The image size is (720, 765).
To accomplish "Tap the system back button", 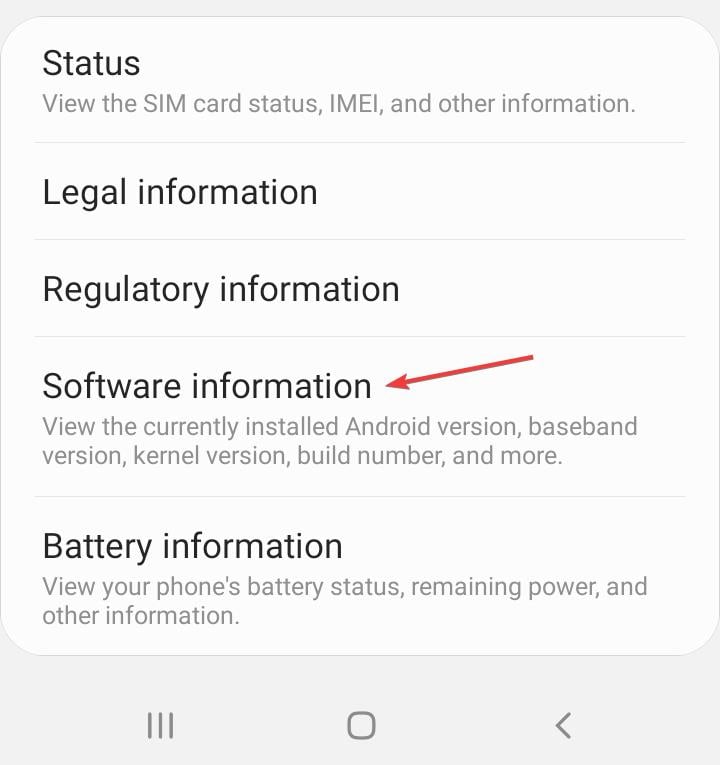I will coord(563,724).
